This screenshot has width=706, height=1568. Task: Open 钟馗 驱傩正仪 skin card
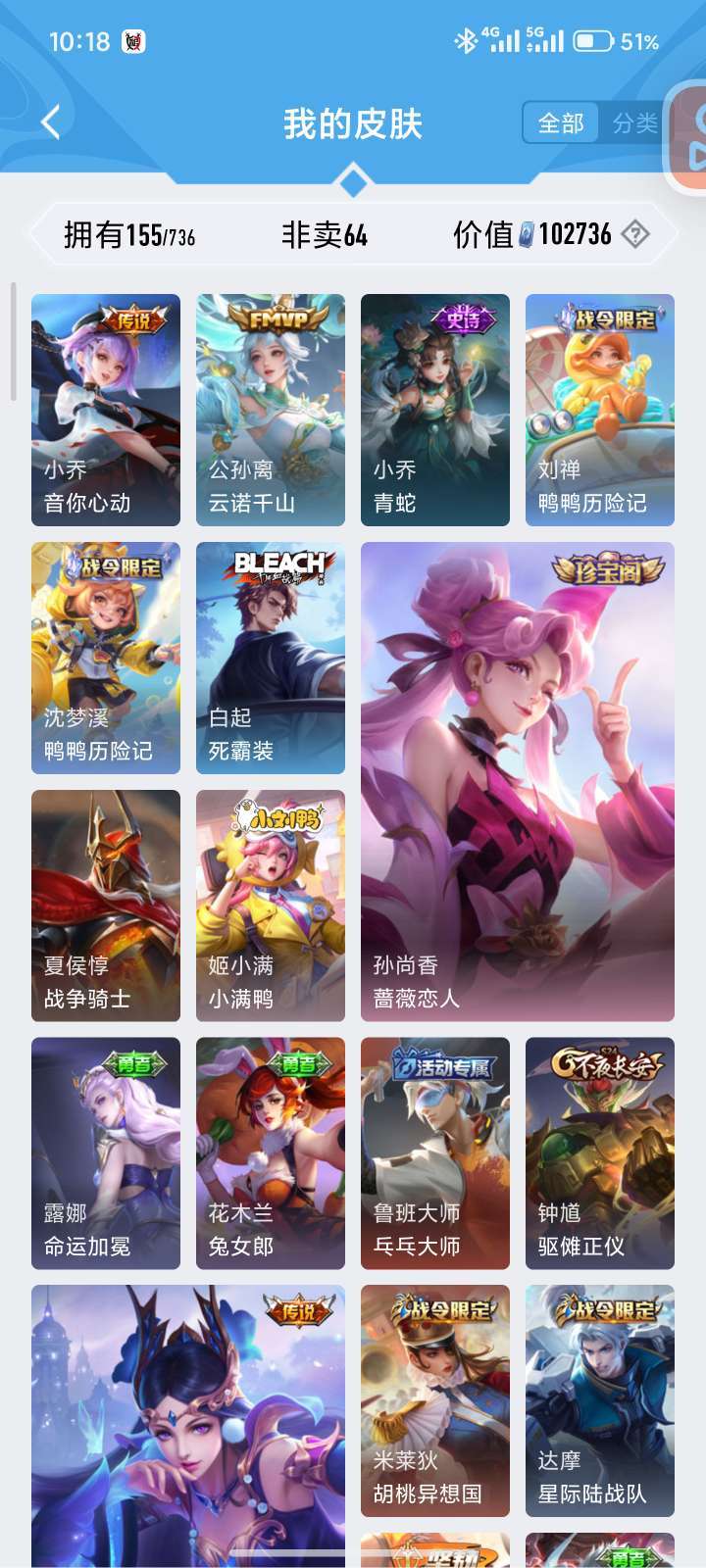pos(600,1152)
